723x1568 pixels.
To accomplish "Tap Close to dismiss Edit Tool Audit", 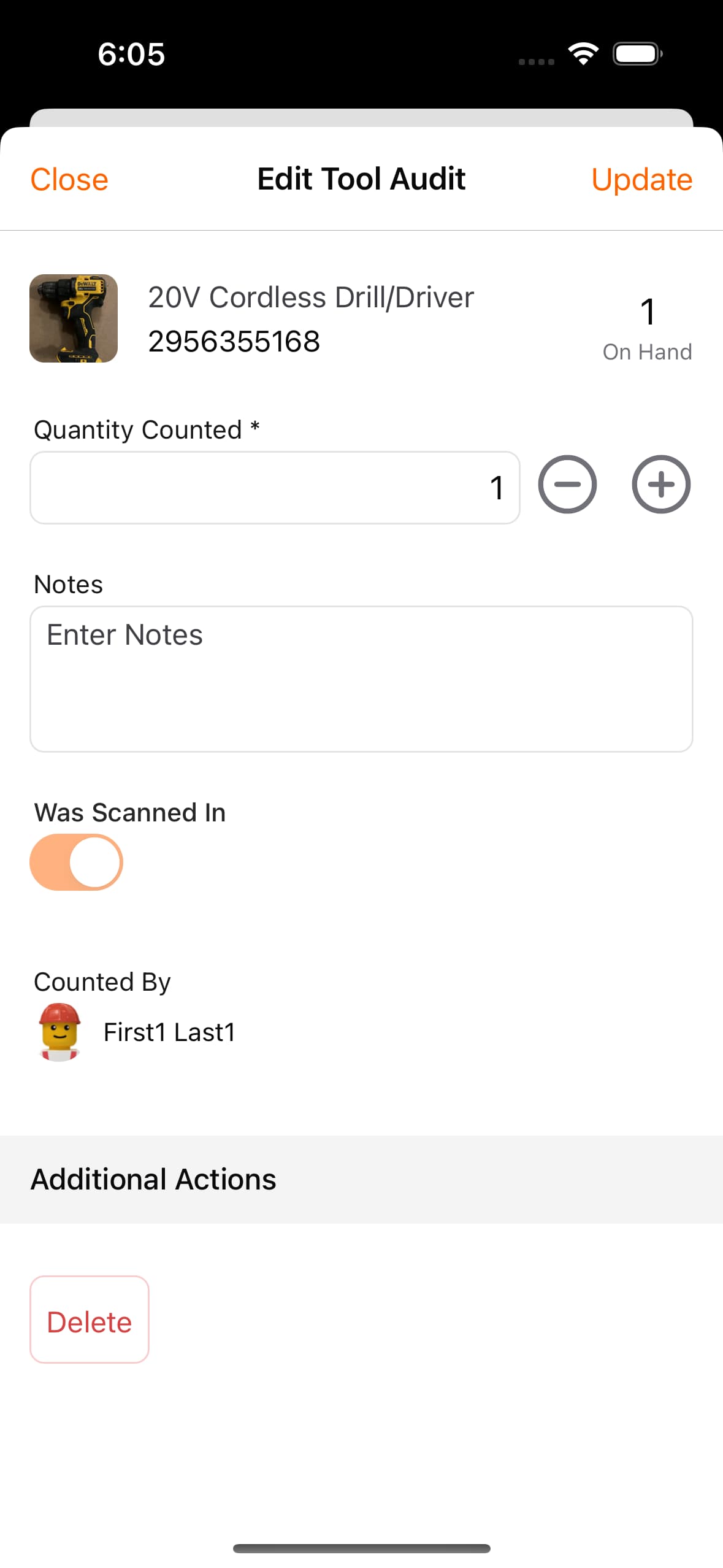I will [69, 179].
